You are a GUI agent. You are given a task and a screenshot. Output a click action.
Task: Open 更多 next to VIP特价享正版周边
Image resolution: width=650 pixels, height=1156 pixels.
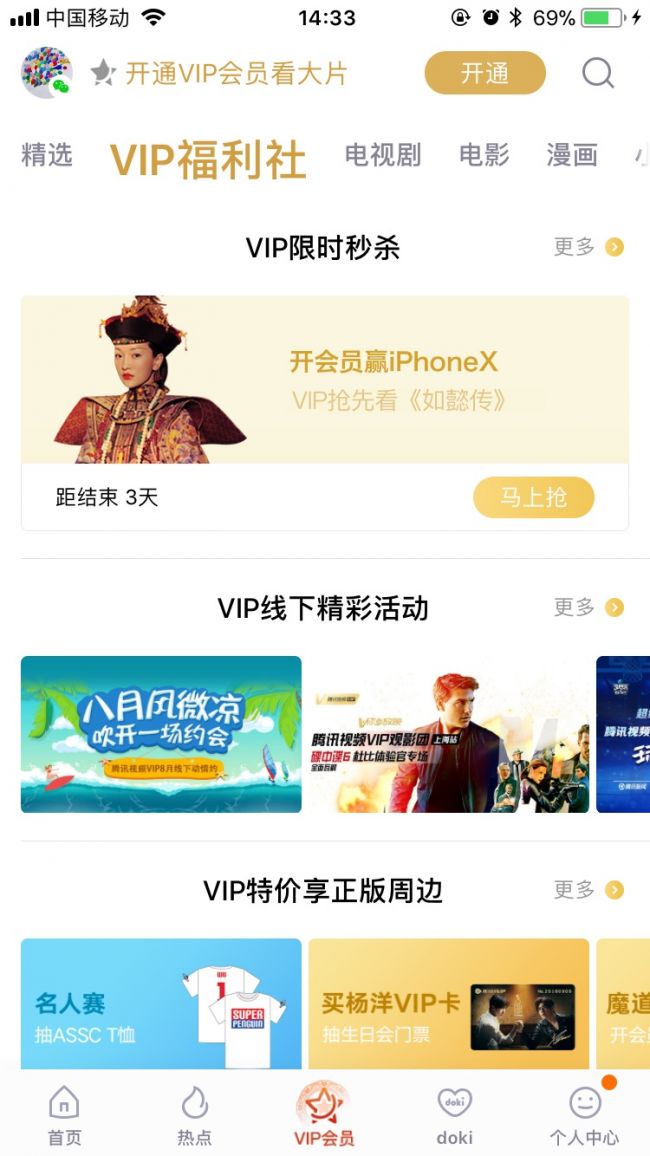589,890
